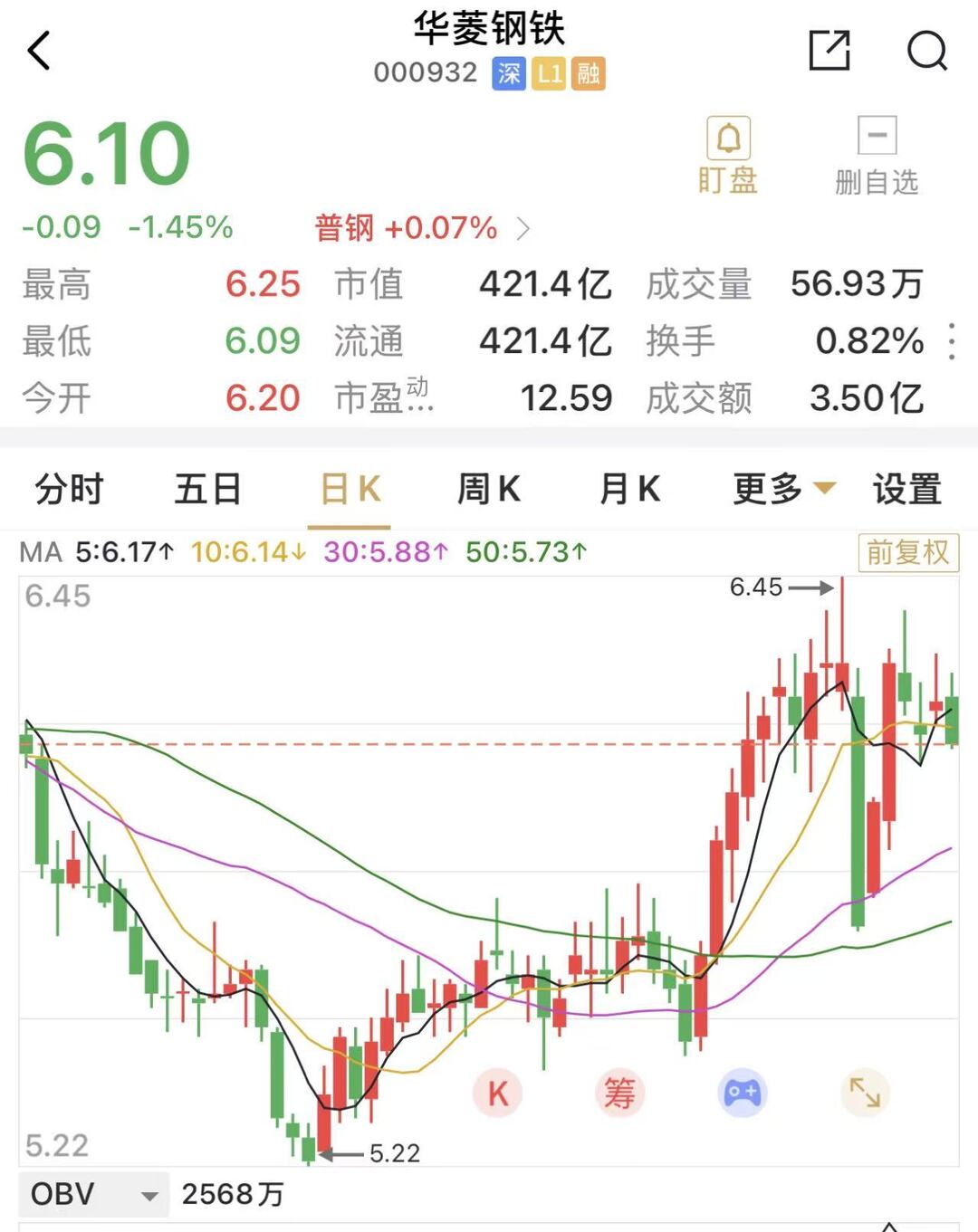
Task: Switch to the 周K weekly chart tab
Action: click(488, 488)
